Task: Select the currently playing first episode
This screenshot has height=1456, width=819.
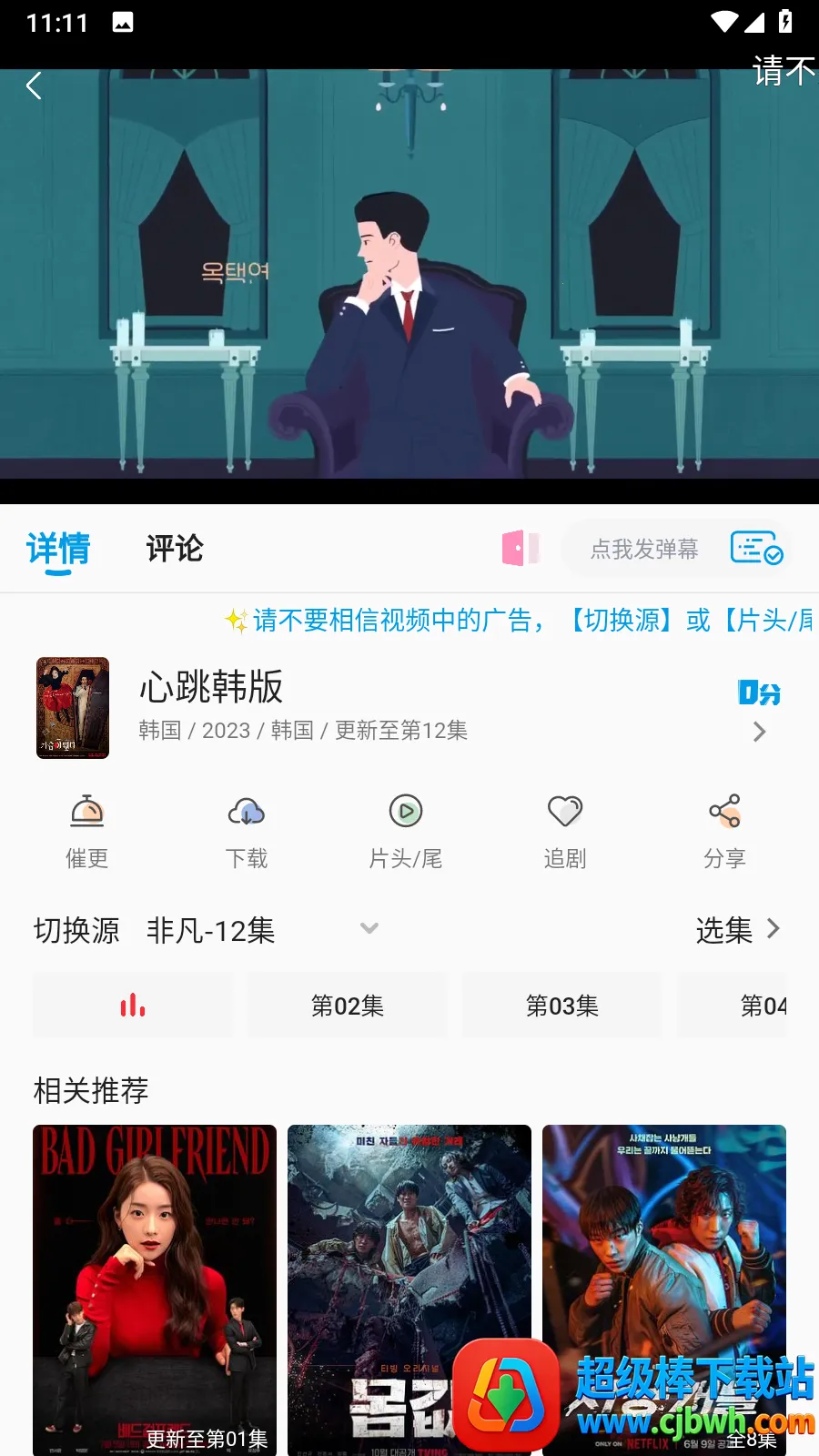Action: coord(133,1006)
